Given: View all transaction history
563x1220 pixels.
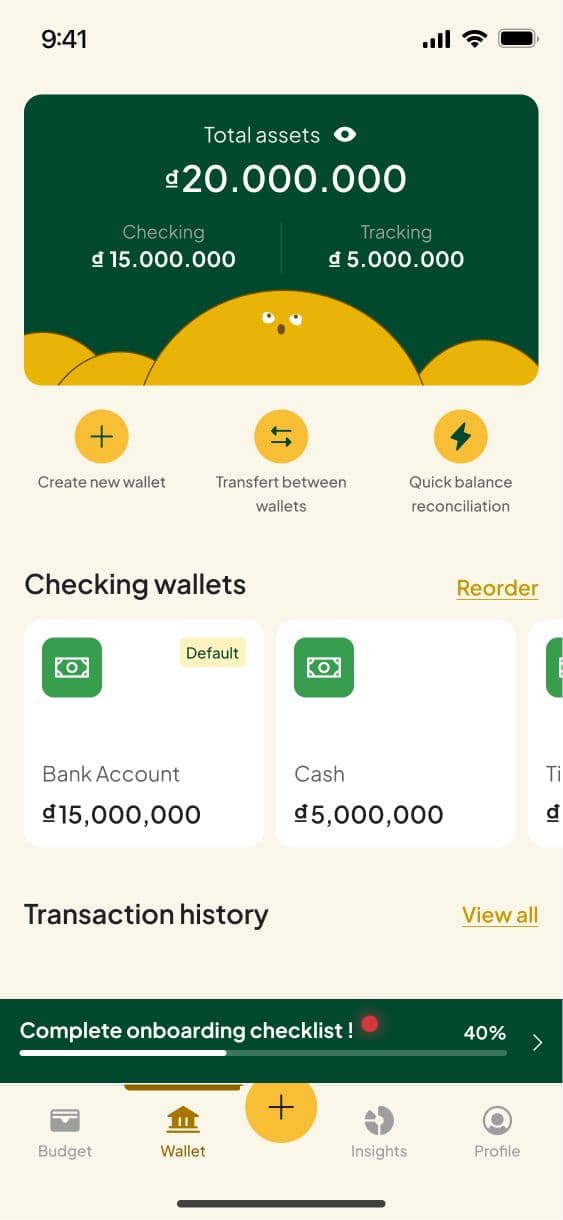Looking at the screenshot, I should [x=500, y=915].
